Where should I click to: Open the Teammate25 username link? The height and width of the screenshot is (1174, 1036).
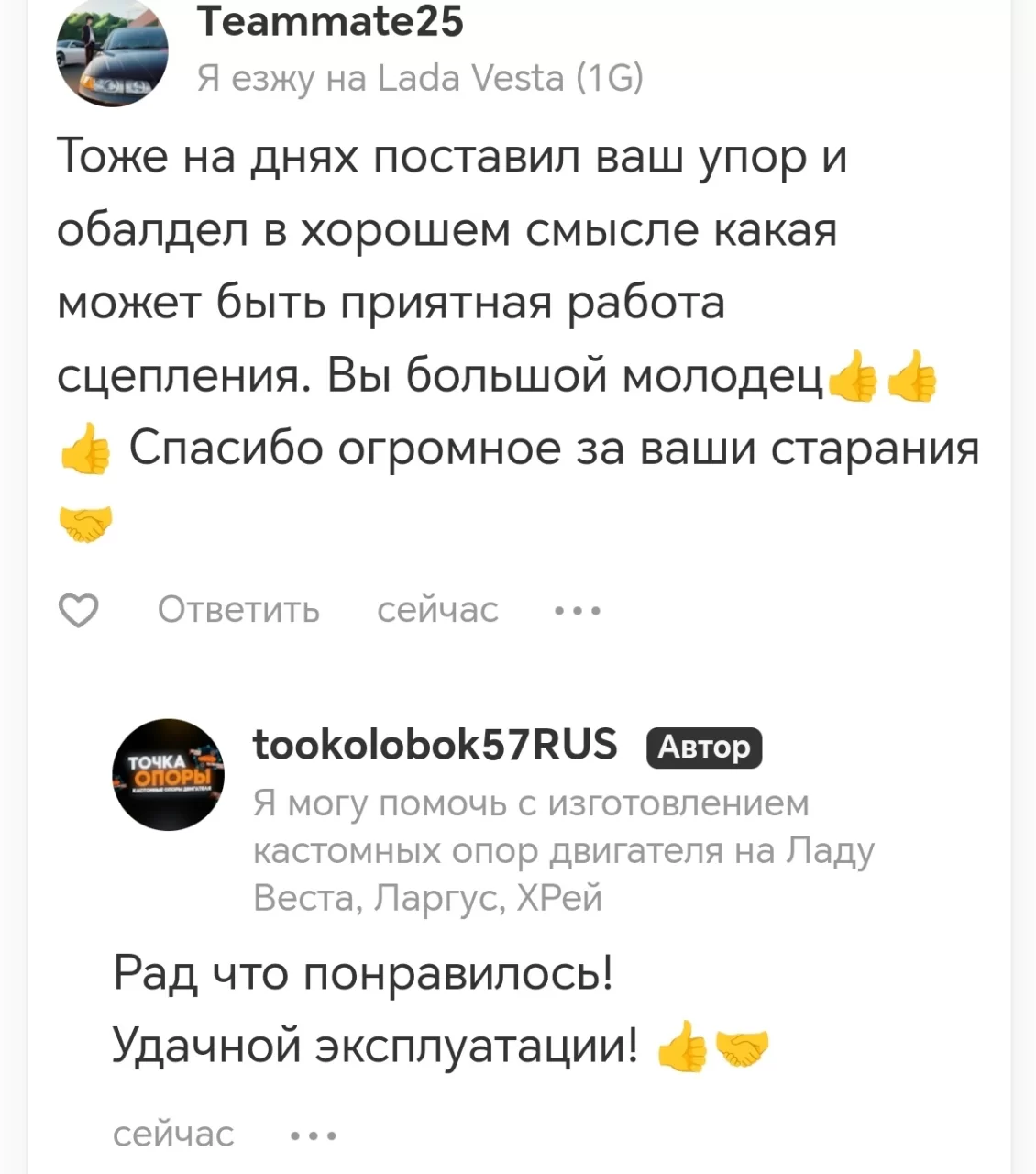(x=330, y=22)
